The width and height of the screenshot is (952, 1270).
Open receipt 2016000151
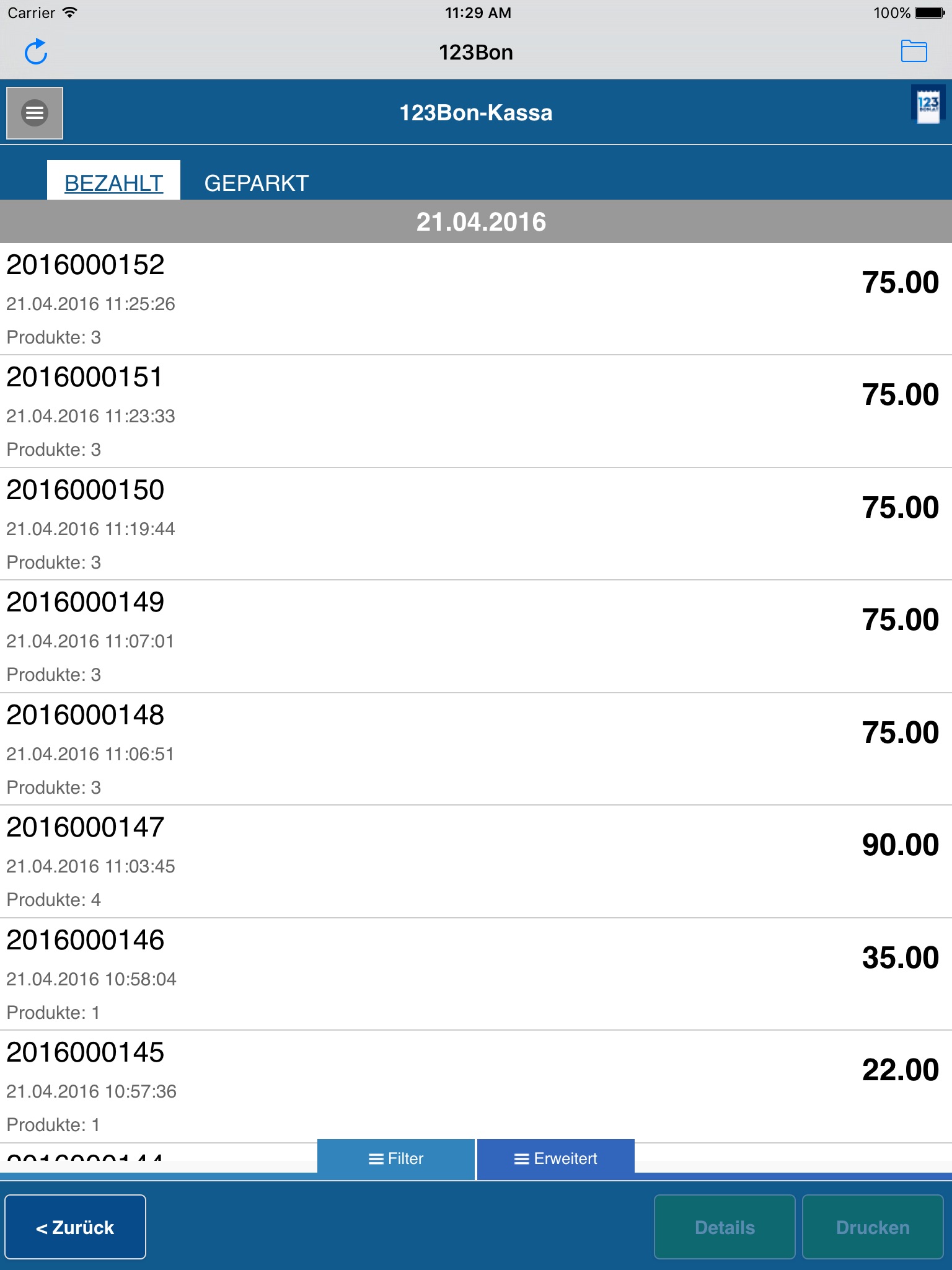click(476, 412)
